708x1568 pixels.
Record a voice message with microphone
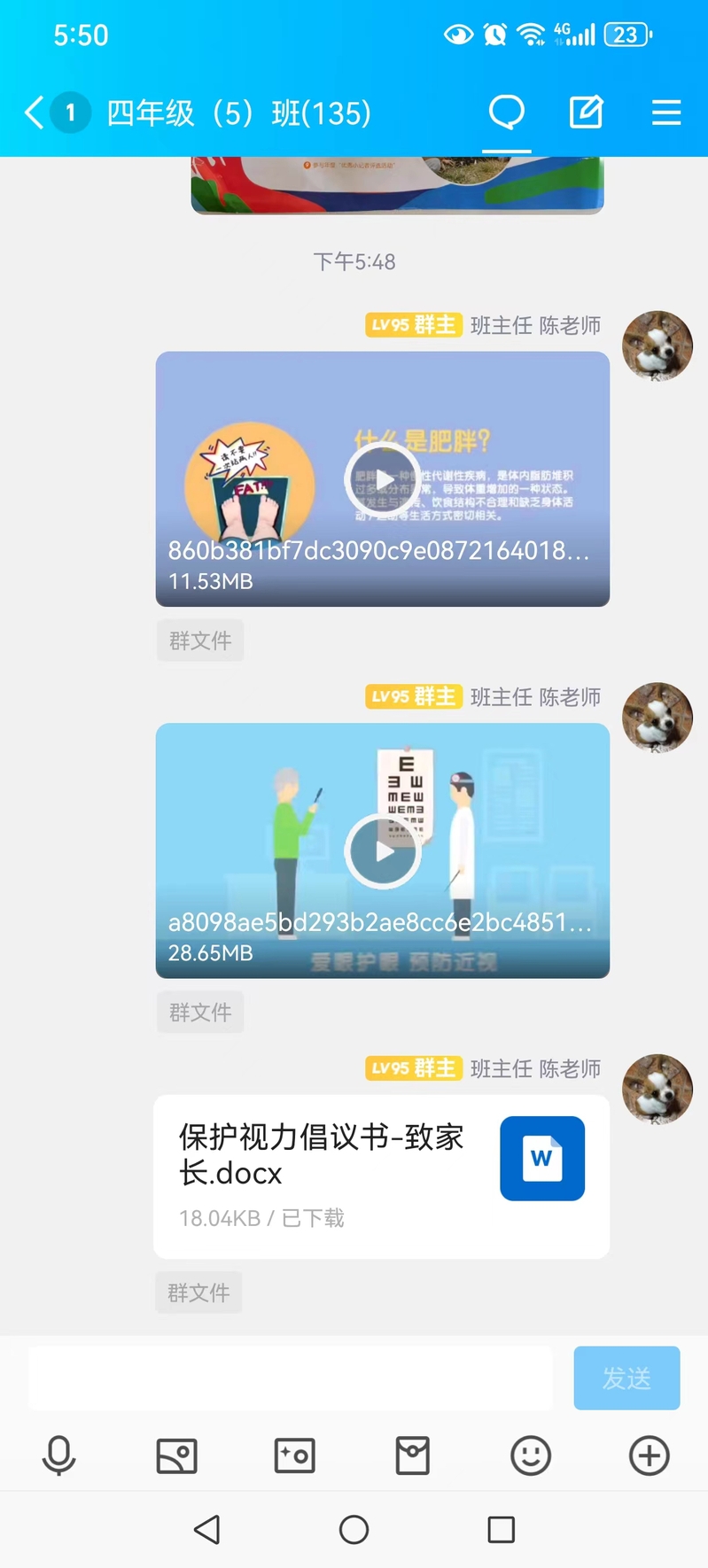click(58, 1455)
